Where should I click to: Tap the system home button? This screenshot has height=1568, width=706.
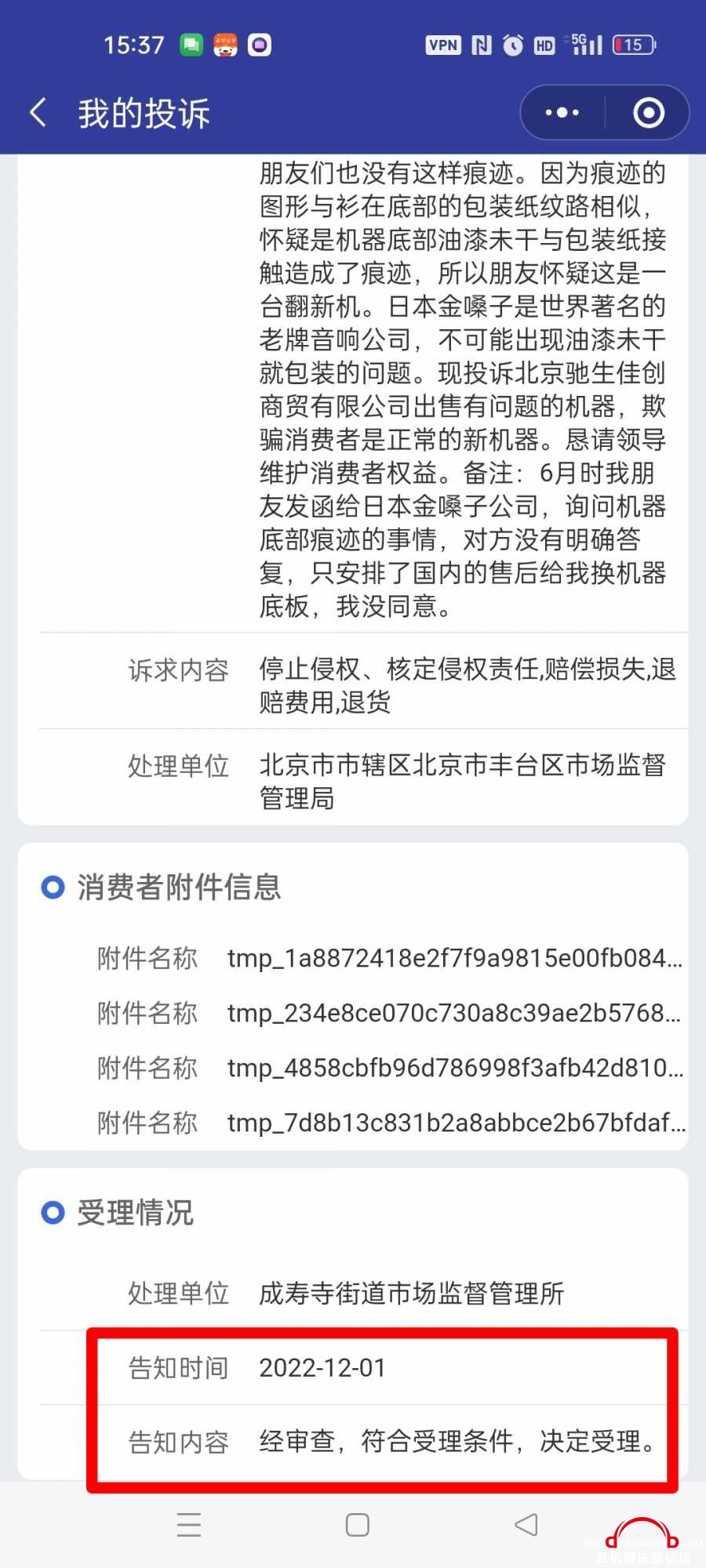pyautogui.click(x=357, y=1524)
